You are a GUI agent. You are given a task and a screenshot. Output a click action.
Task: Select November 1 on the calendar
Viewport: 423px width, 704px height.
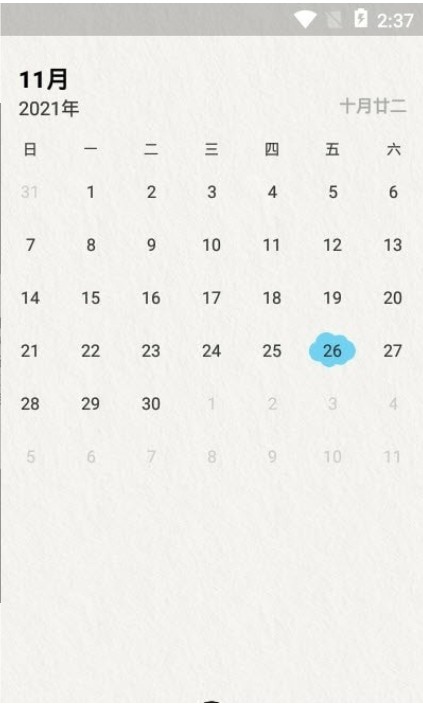(91, 192)
